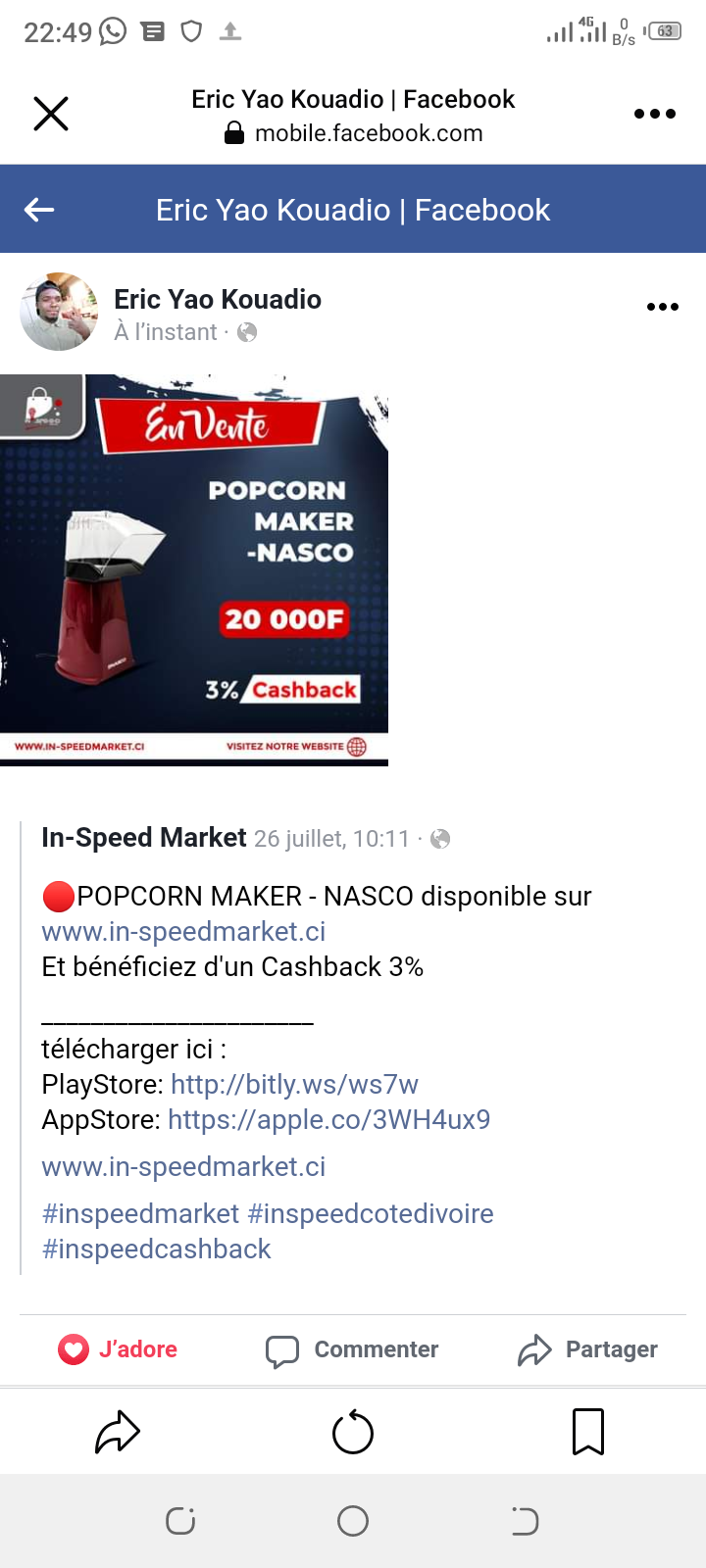This screenshot has width=706, height=1568.
Task: Close the in-app browser tab
Action: tap(51, 114)
